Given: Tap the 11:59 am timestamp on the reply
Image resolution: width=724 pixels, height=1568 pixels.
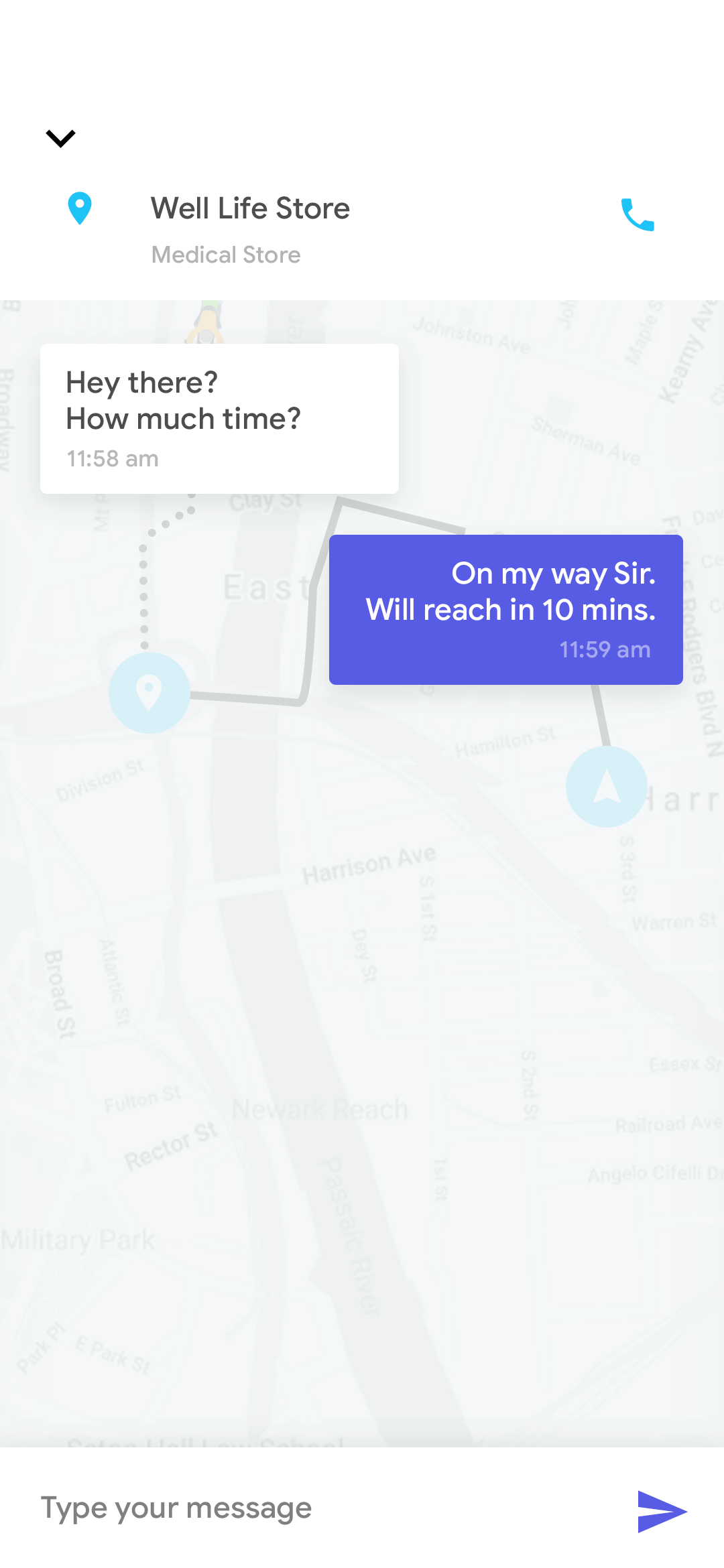Looking at the screenshot, I should pyautogui.click(x=604, y=650).
